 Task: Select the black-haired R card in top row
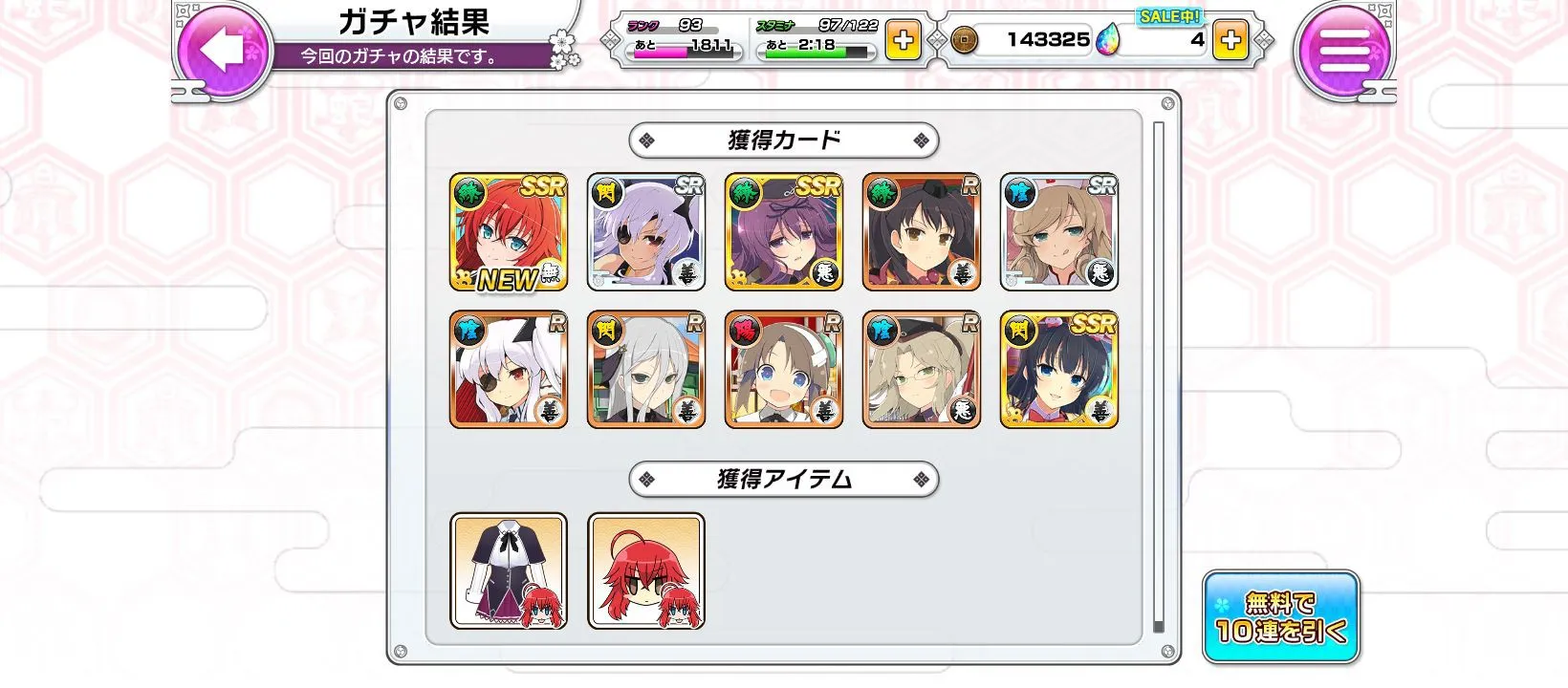coord(922,232)
